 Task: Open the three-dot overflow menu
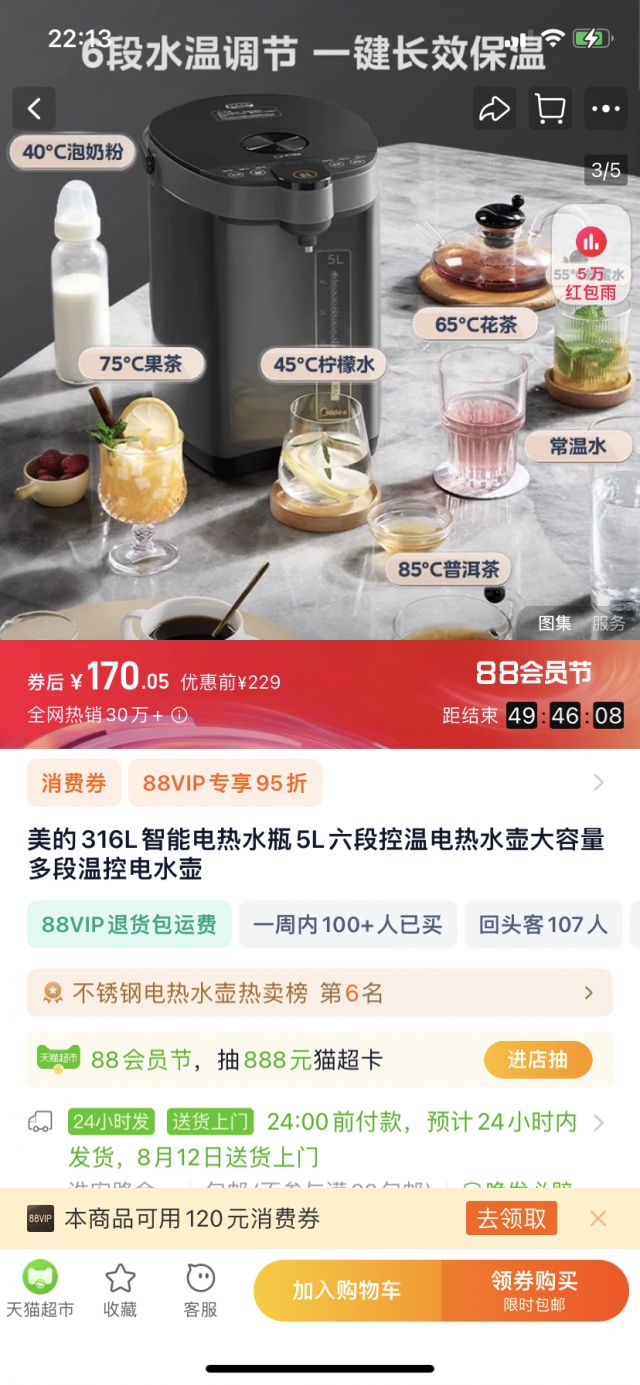[606, 108]
